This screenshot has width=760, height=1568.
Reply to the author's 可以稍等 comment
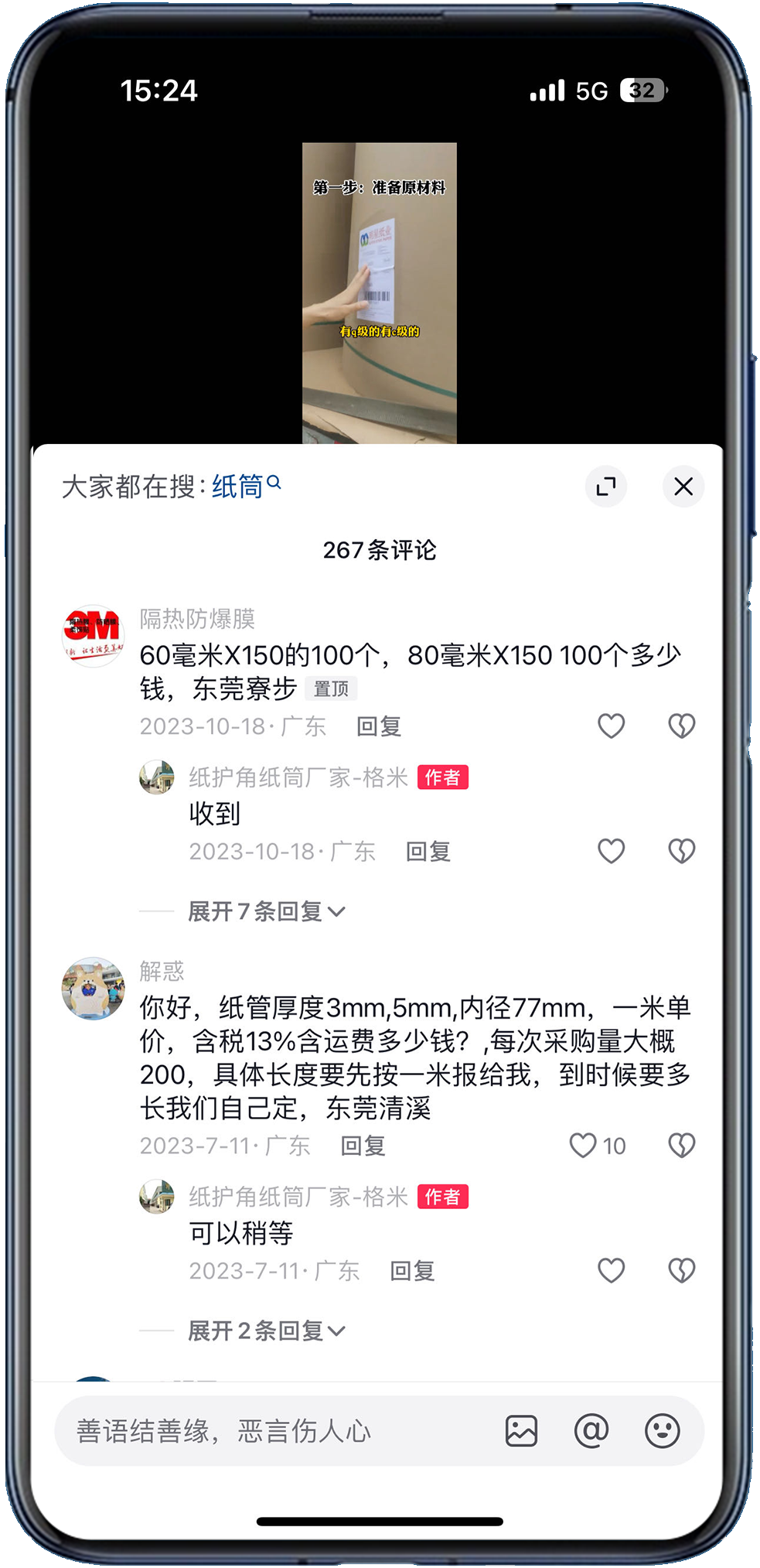(x=412, y=1271)
